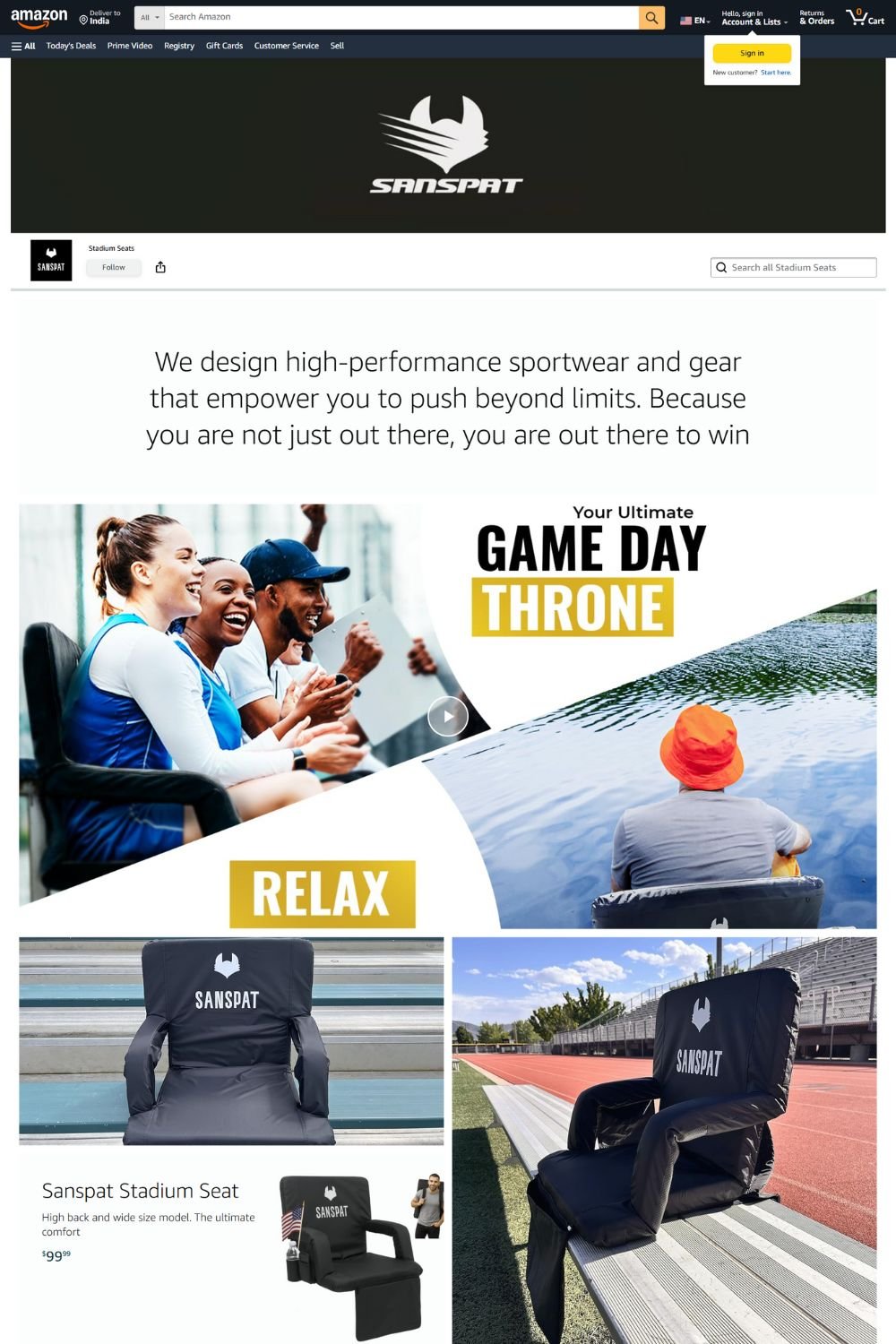The width and height of the screenshot is (896, 1344).
Task: Tap the orange search magnifier button
Action: coord(651,17)
